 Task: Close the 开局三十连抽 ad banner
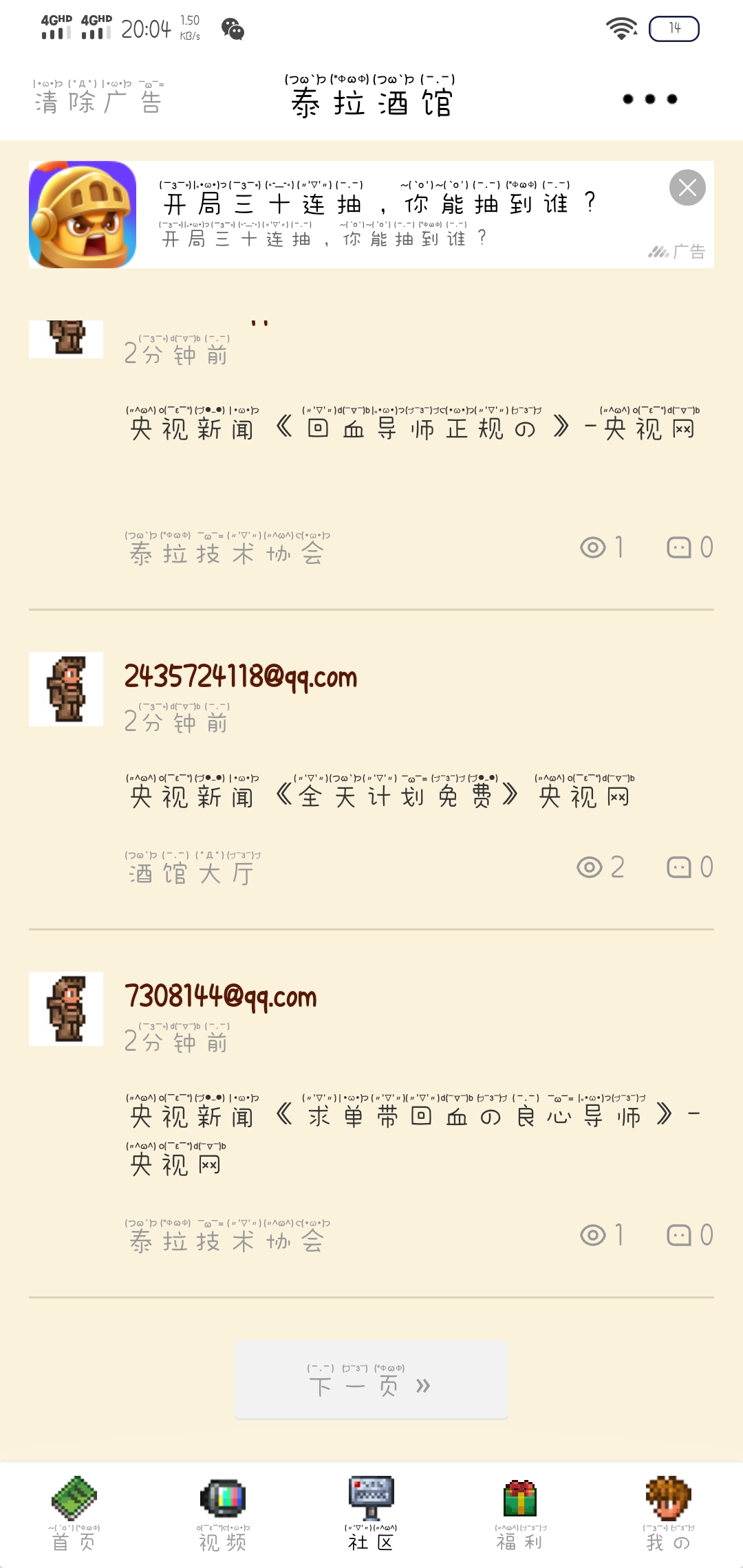[687, 188]
